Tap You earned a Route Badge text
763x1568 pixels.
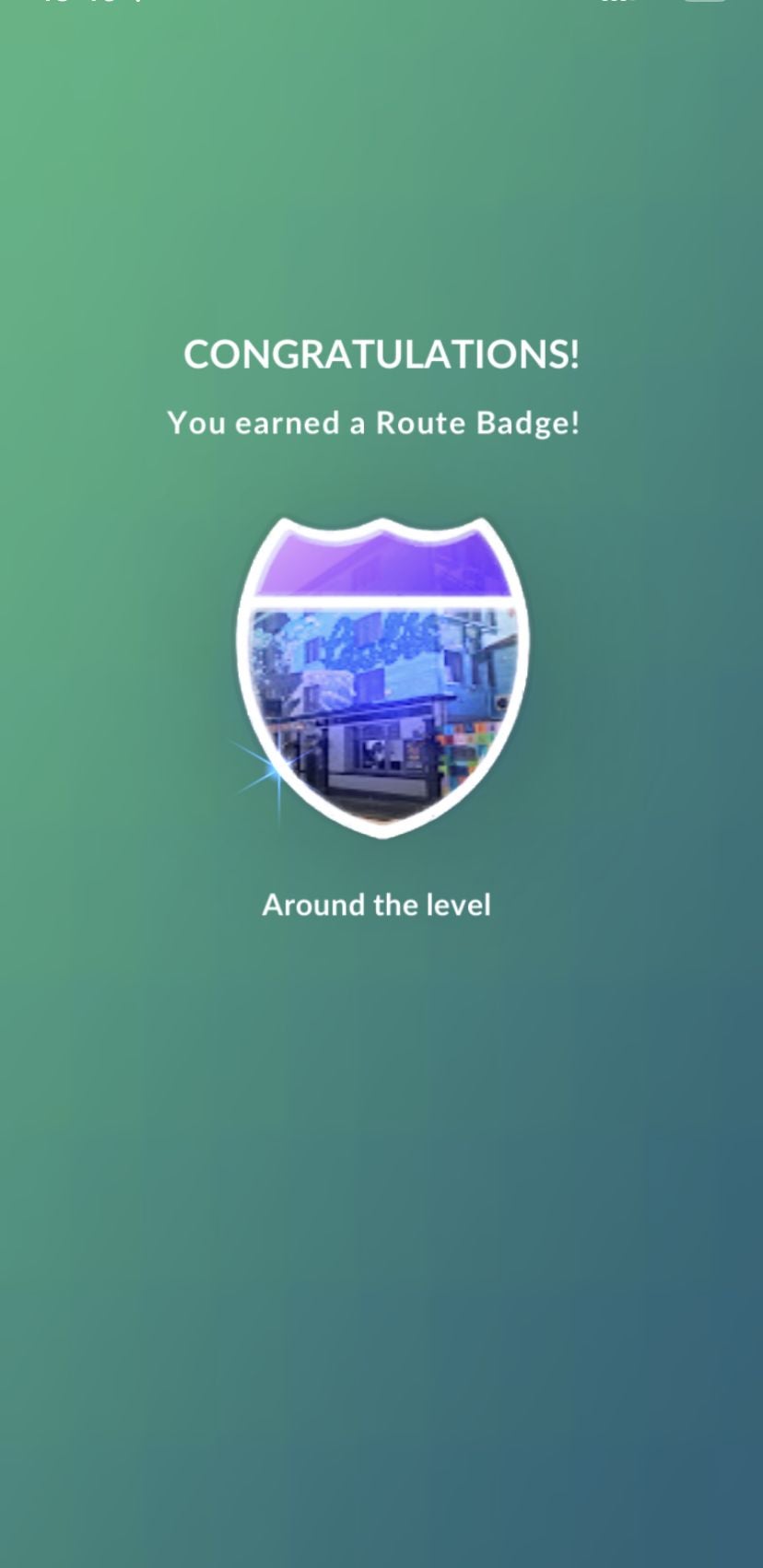tap(374, 423)
